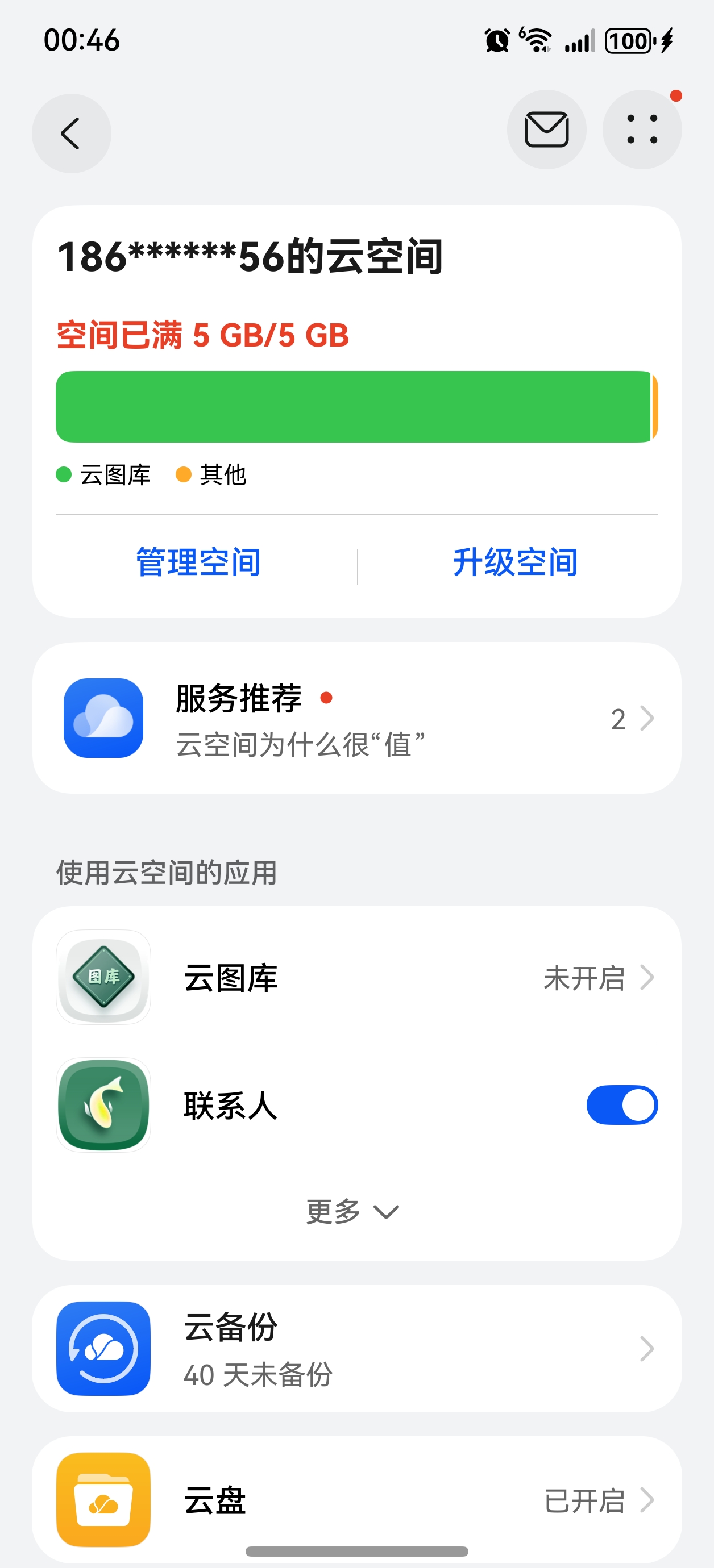Image resolution: width=714 pixels, height=1568 pixels.
Task: Tap 升级空间 to upgrade storage
Action: 515,562
